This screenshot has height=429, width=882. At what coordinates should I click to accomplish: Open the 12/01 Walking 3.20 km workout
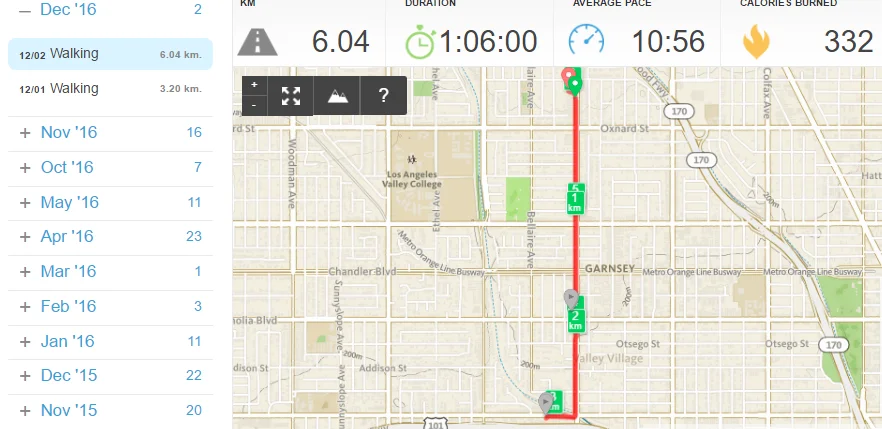[110, 89]
